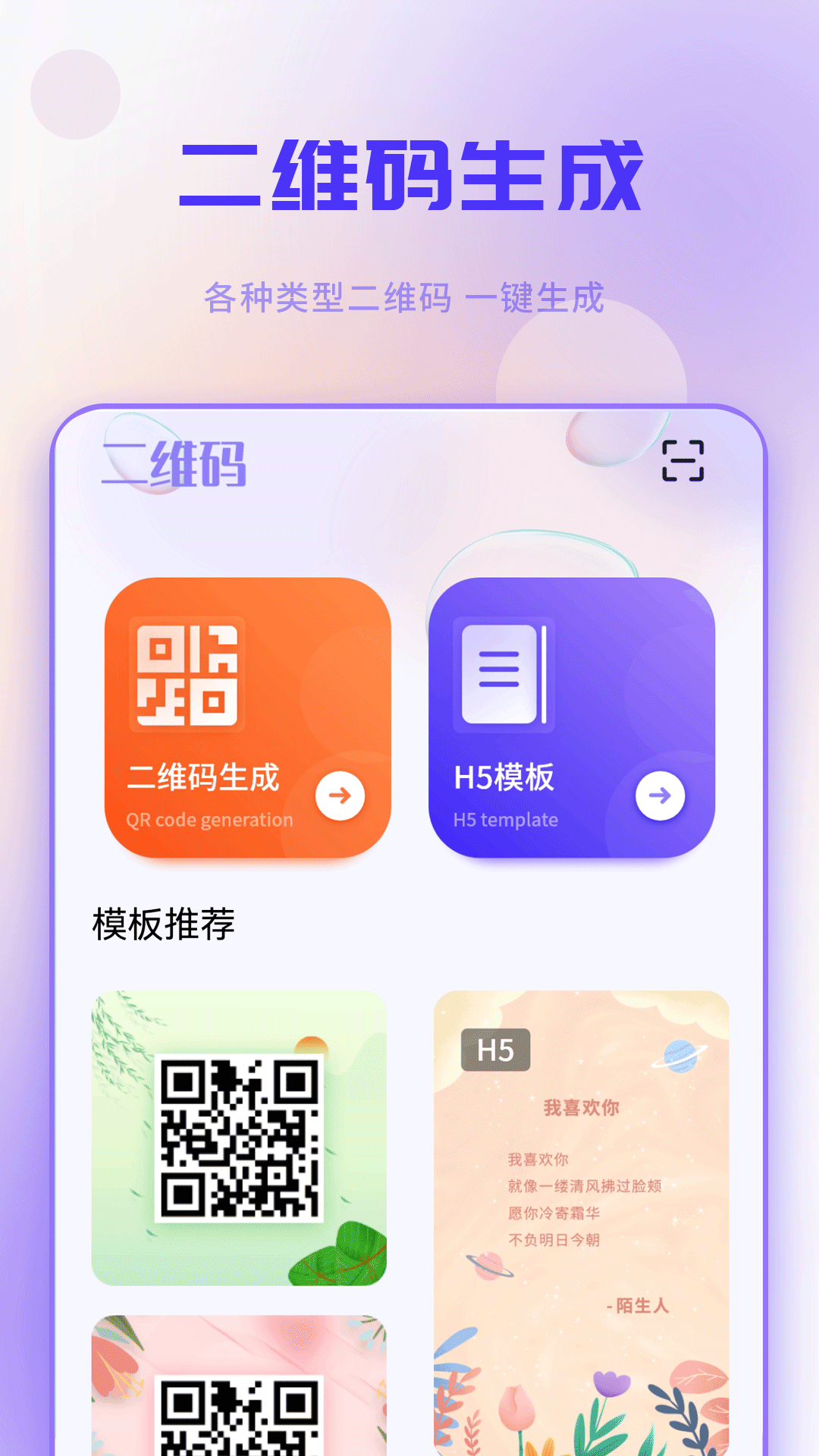Click the 'H5 template' English label

pyautogui.click(x=505, y=820)
